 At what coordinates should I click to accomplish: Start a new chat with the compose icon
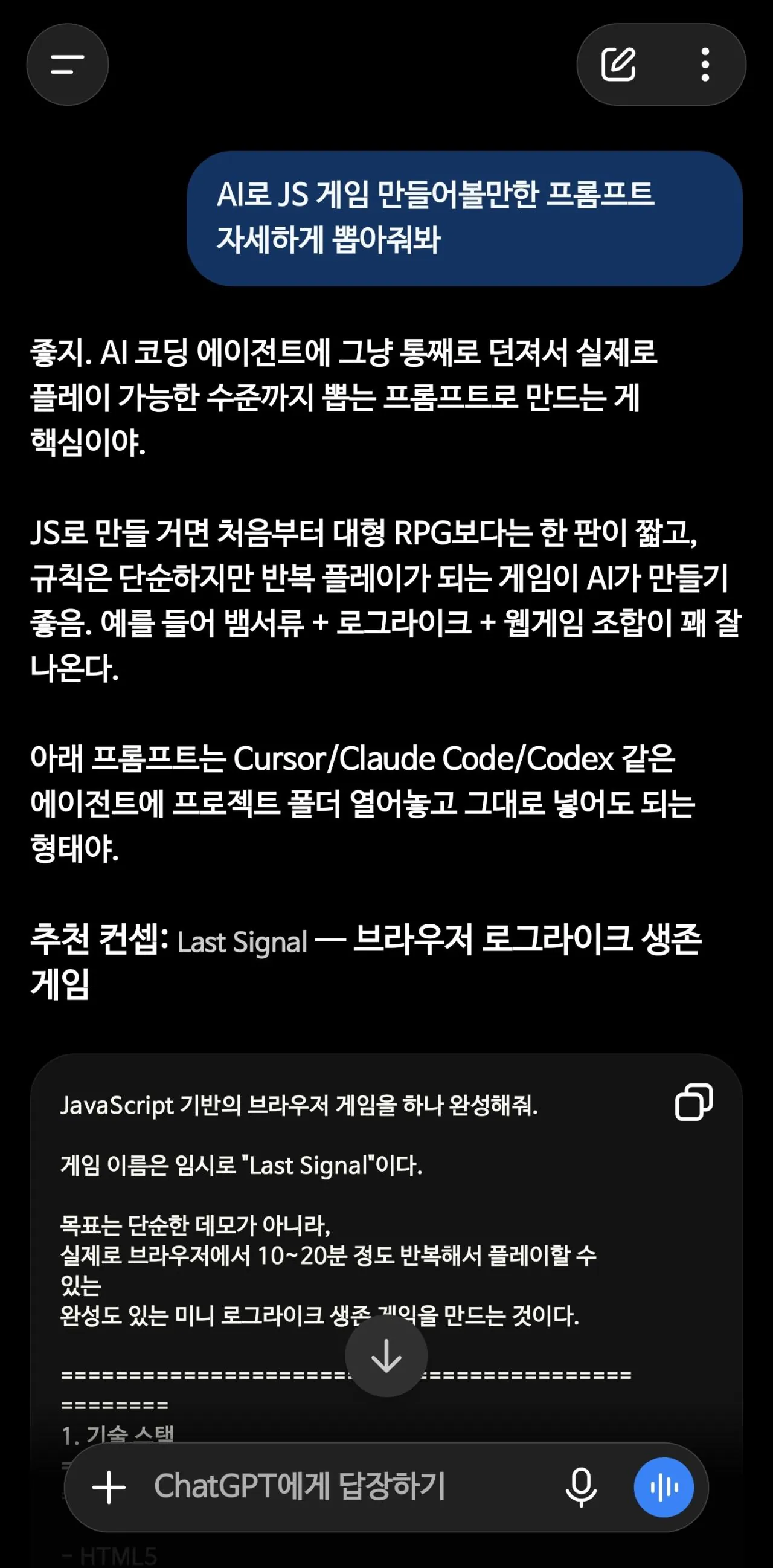pyautogui.click(x=618, y=64)
